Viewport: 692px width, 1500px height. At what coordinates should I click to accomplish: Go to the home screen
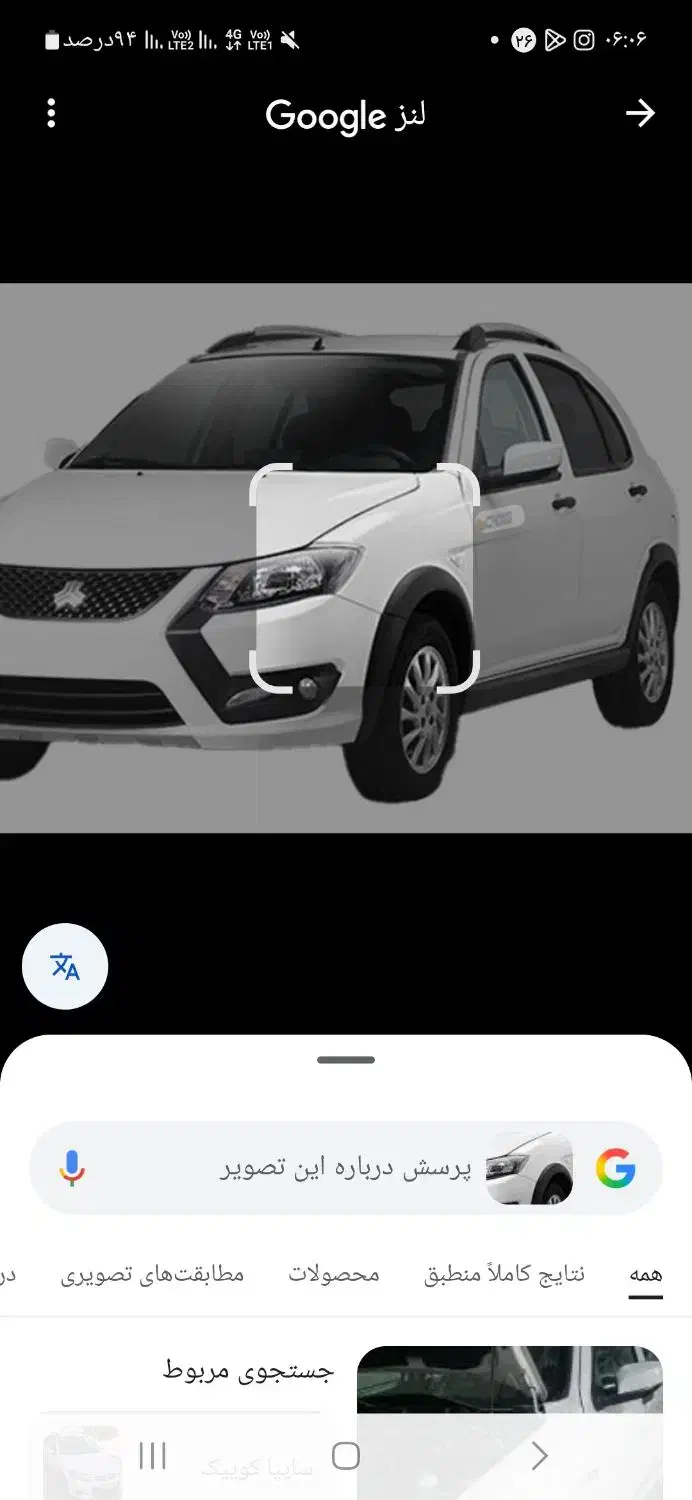345,1456
